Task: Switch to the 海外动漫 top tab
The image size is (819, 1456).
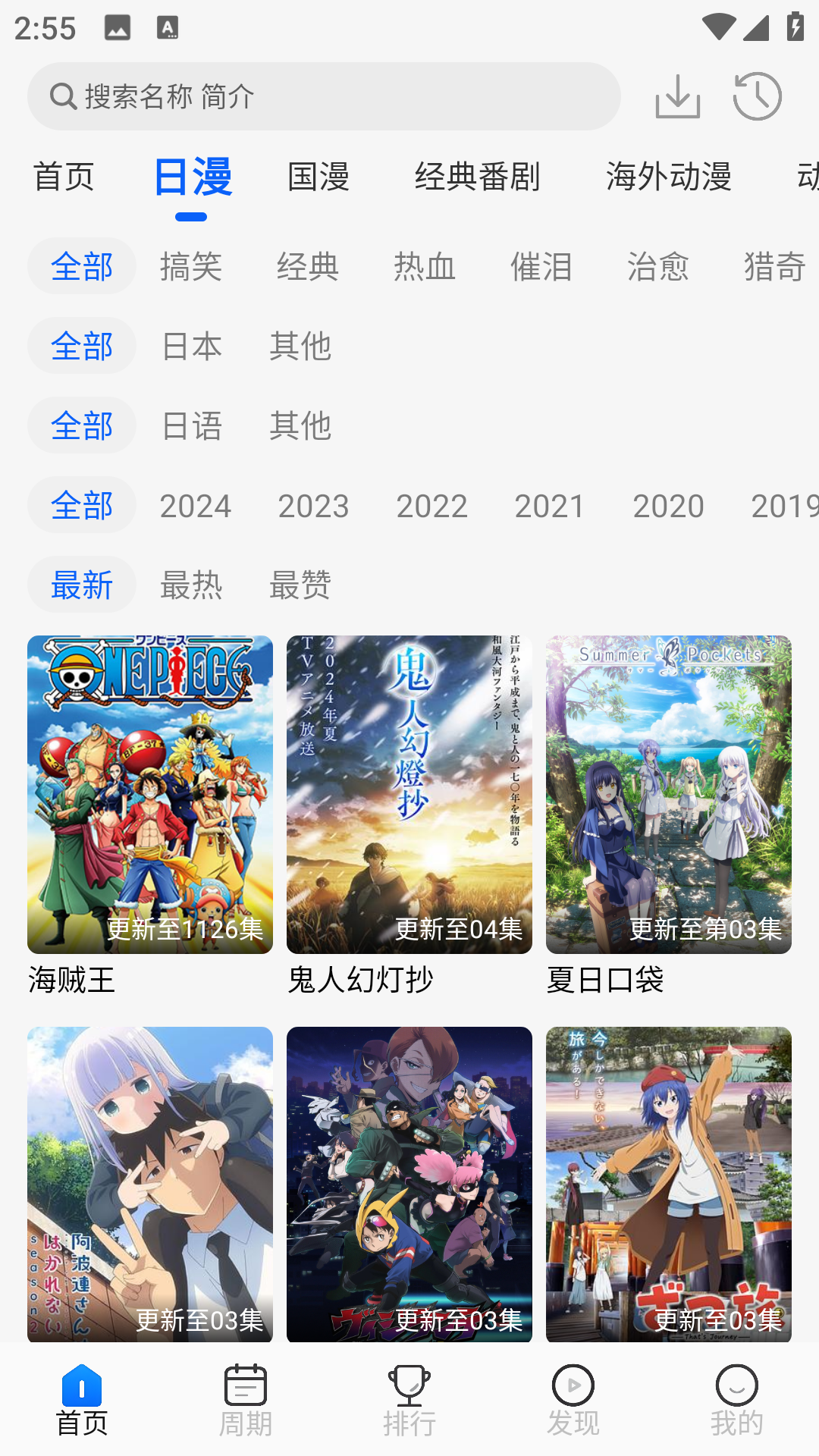Action: coord(668,177)
